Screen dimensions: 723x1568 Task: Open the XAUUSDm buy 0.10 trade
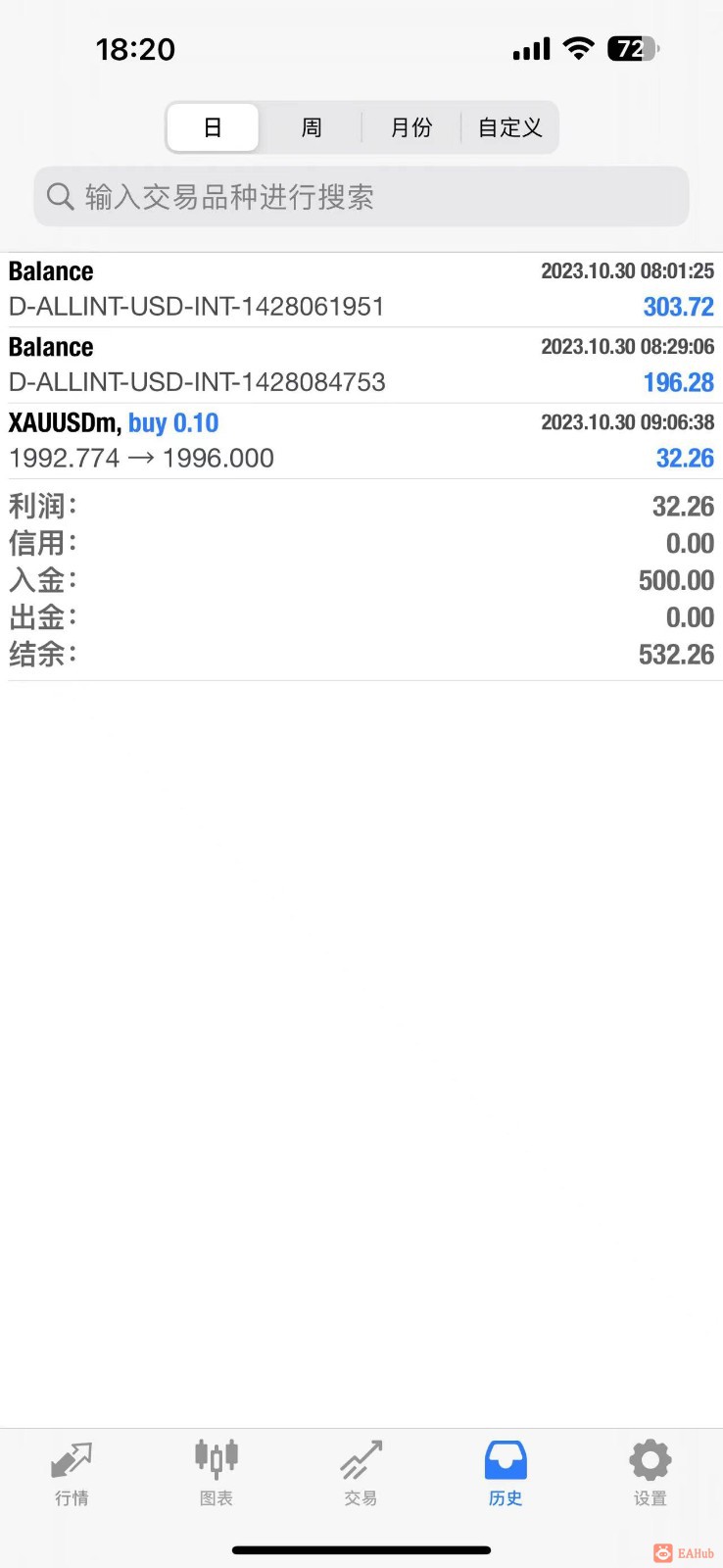click(361, 440)
